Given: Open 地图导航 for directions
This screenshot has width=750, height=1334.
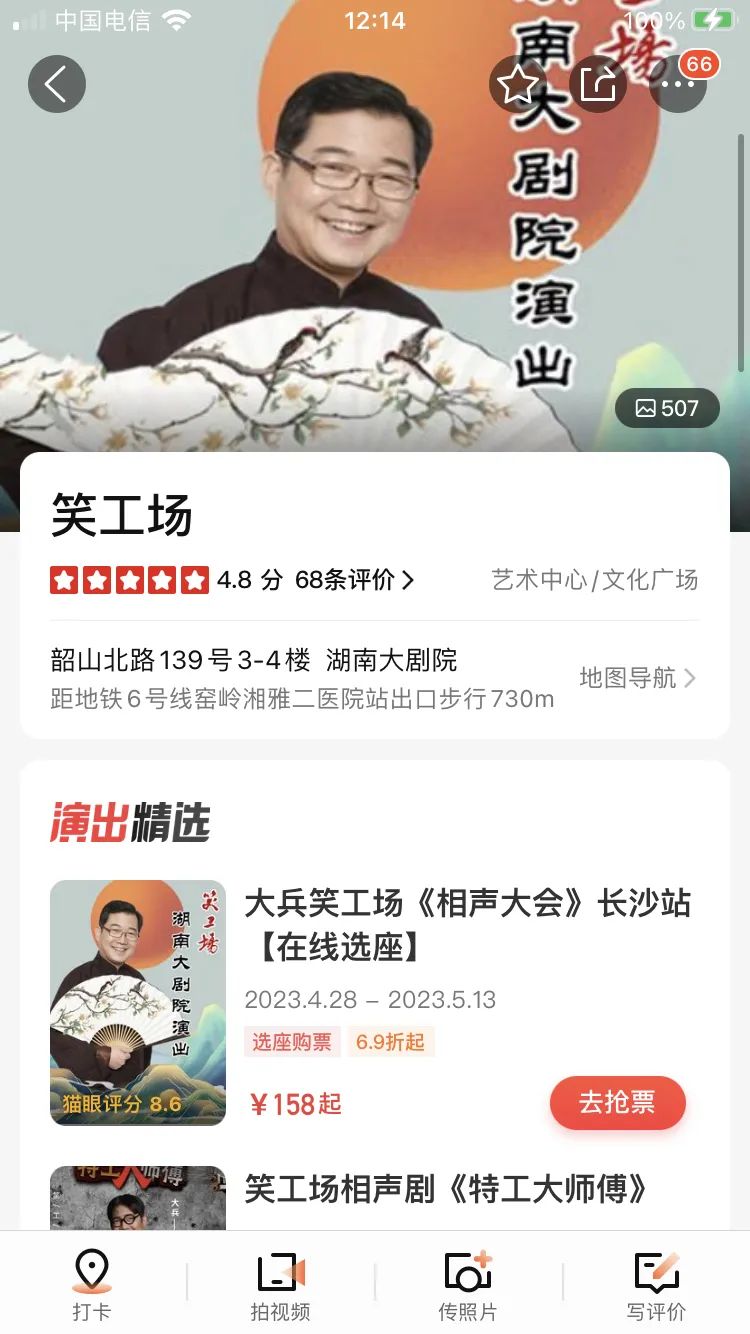Looking at the screenshot, I should coord(637,678).
